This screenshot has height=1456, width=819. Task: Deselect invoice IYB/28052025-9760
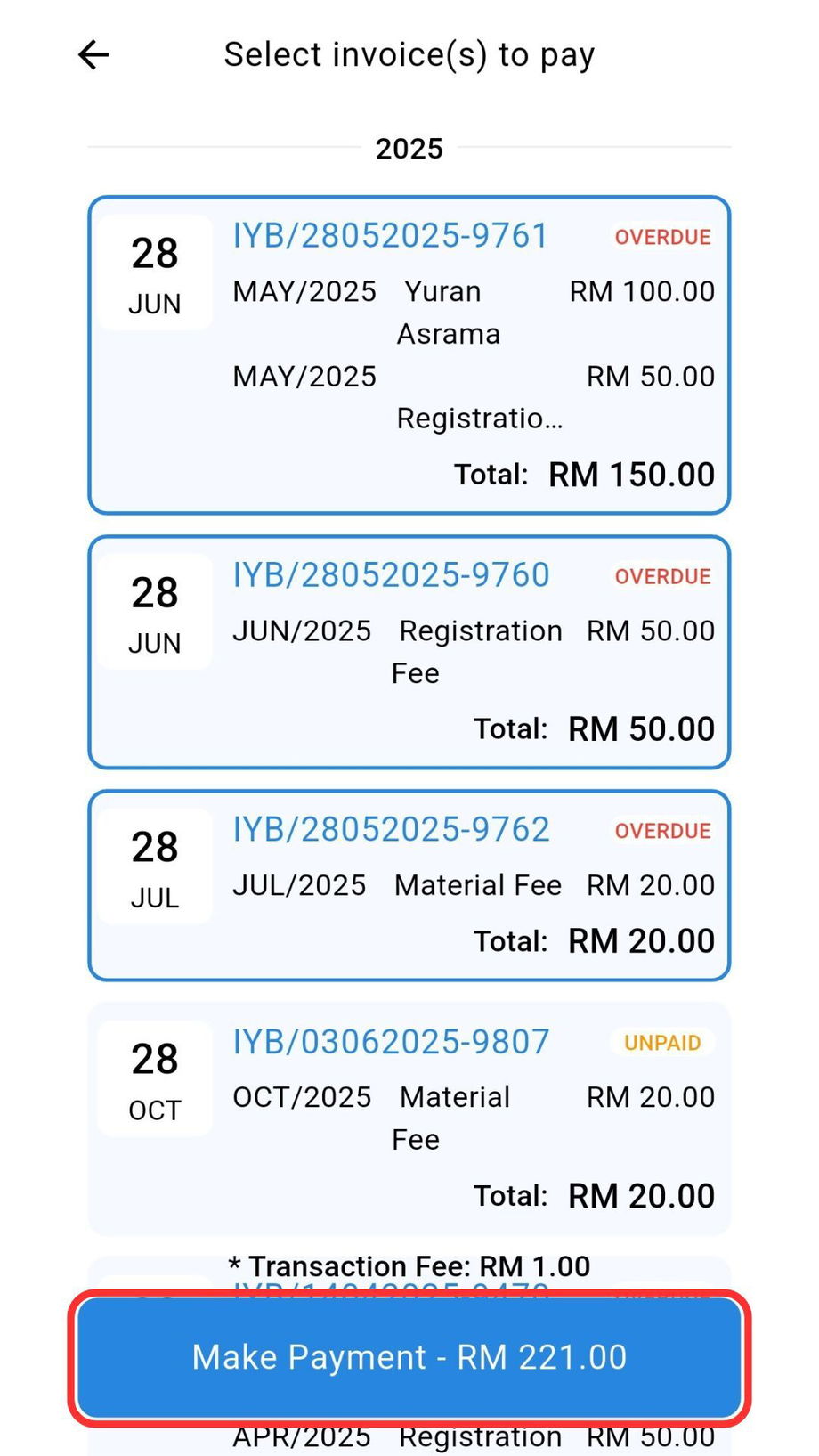[x=409, y=652]
